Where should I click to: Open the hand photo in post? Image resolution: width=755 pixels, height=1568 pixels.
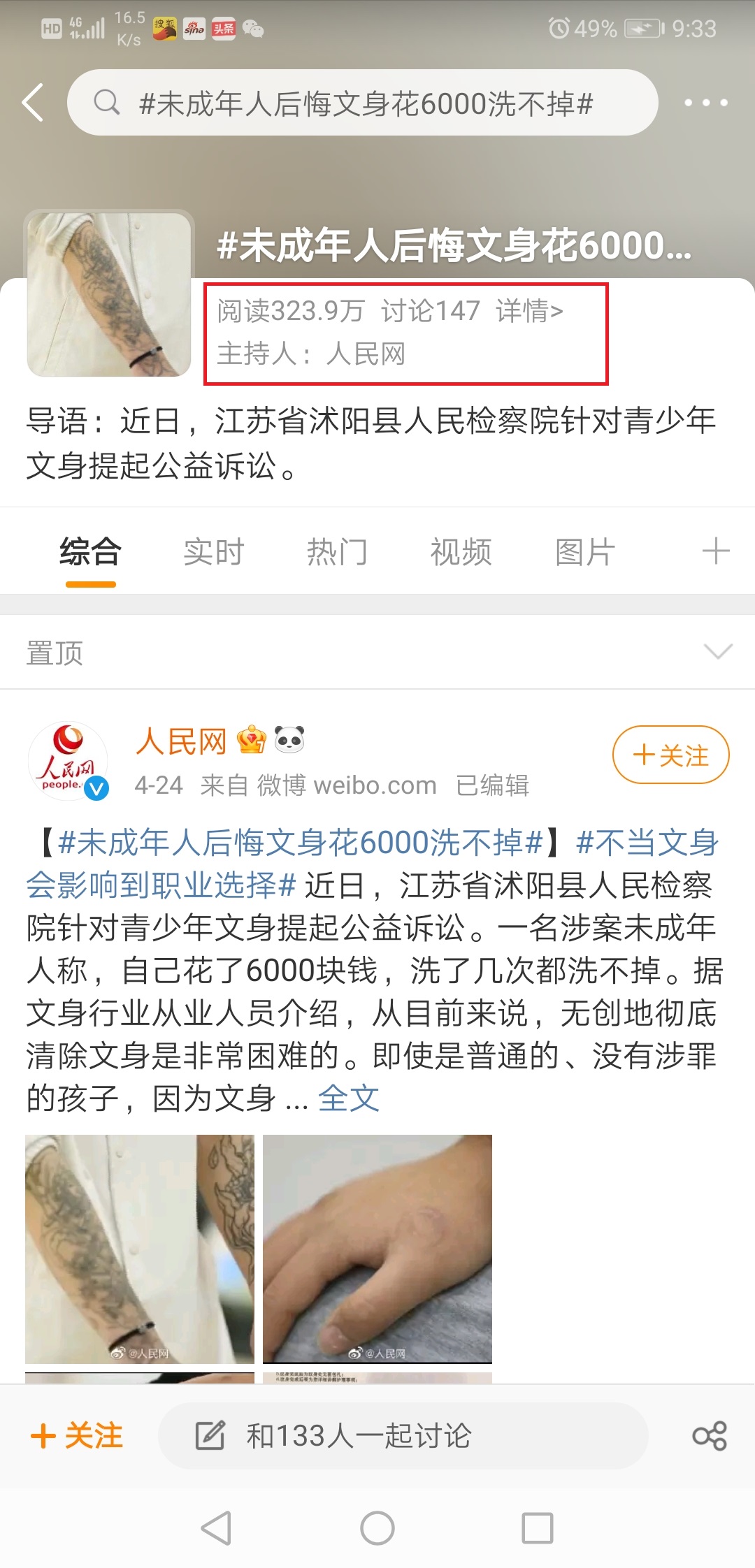coord(377,1249)
